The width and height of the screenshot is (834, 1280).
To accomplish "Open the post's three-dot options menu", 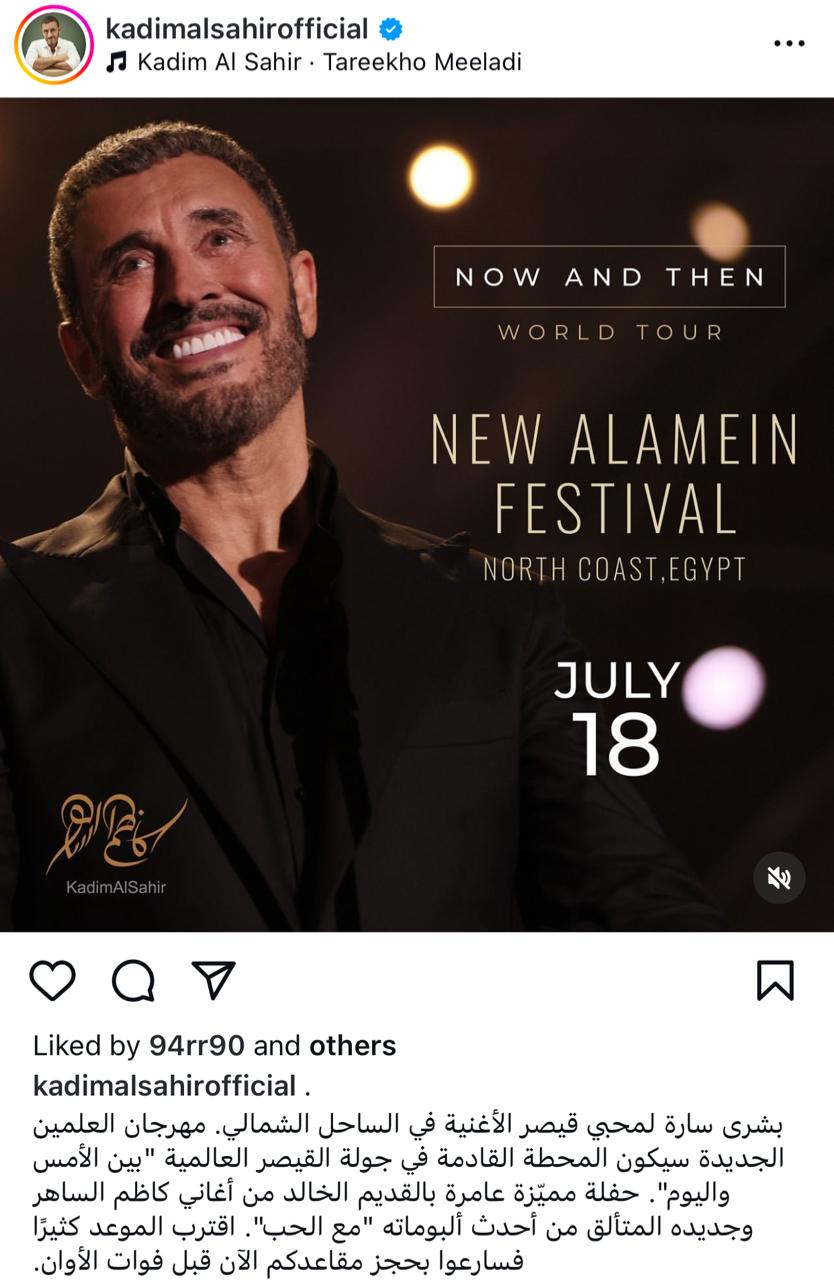I will (x=789, y=45).
